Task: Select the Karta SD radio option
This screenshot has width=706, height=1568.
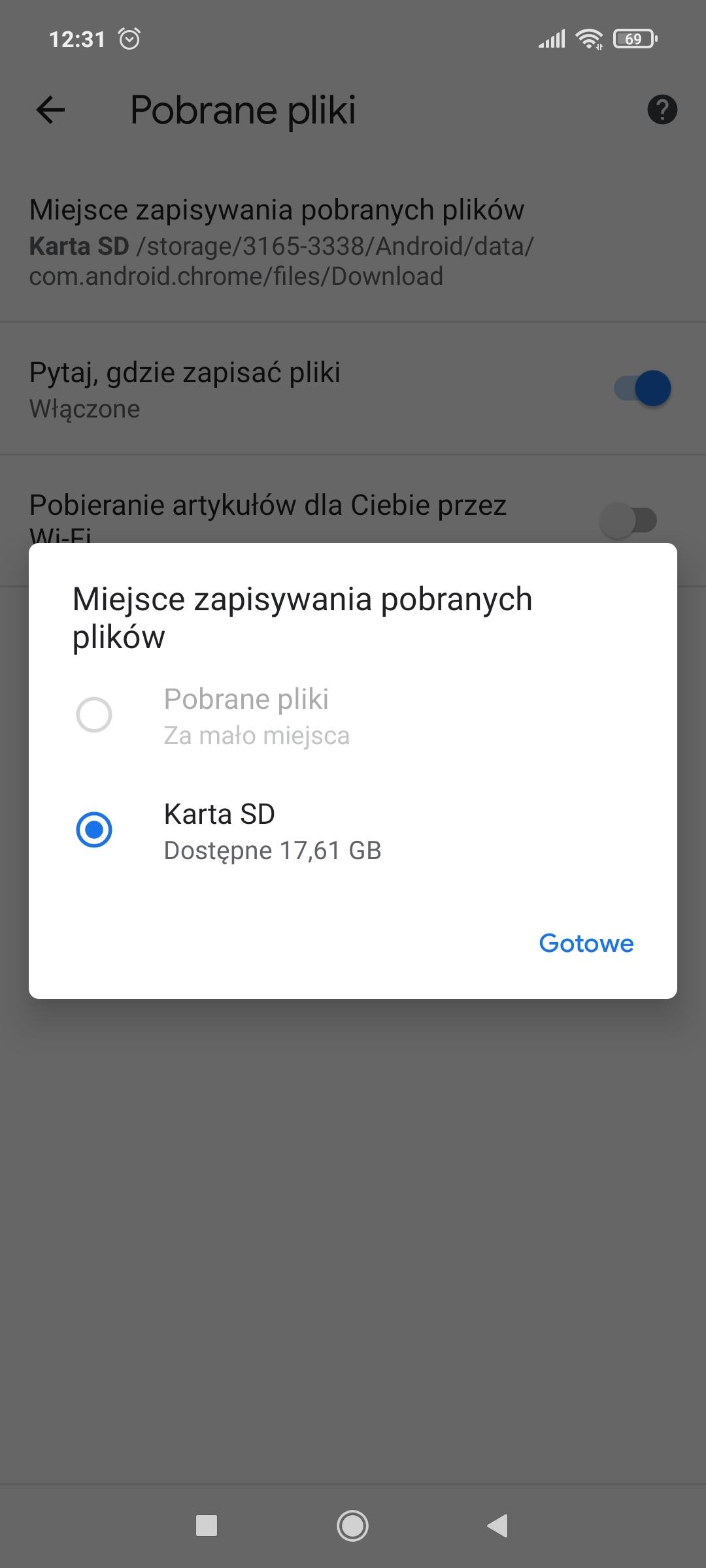Action: (94, 830)
